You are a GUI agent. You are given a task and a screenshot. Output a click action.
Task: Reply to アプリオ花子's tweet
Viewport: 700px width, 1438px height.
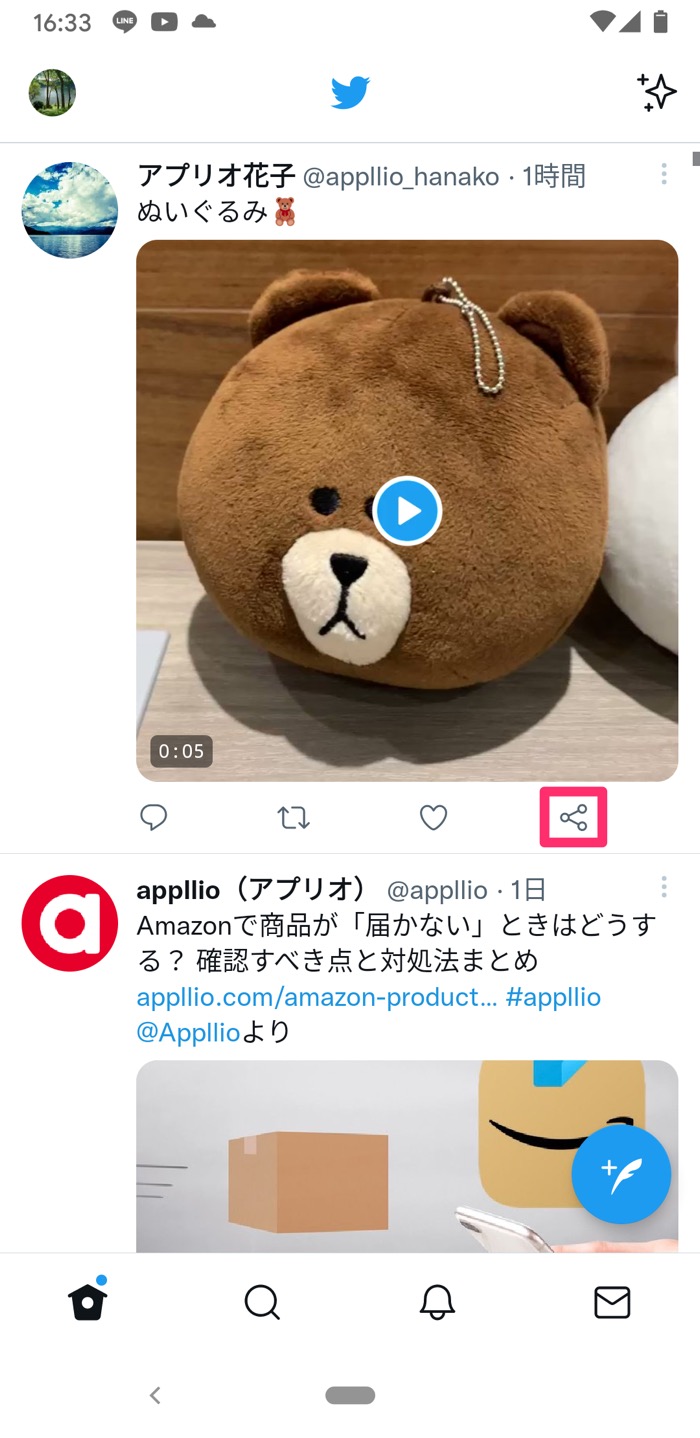153,818
